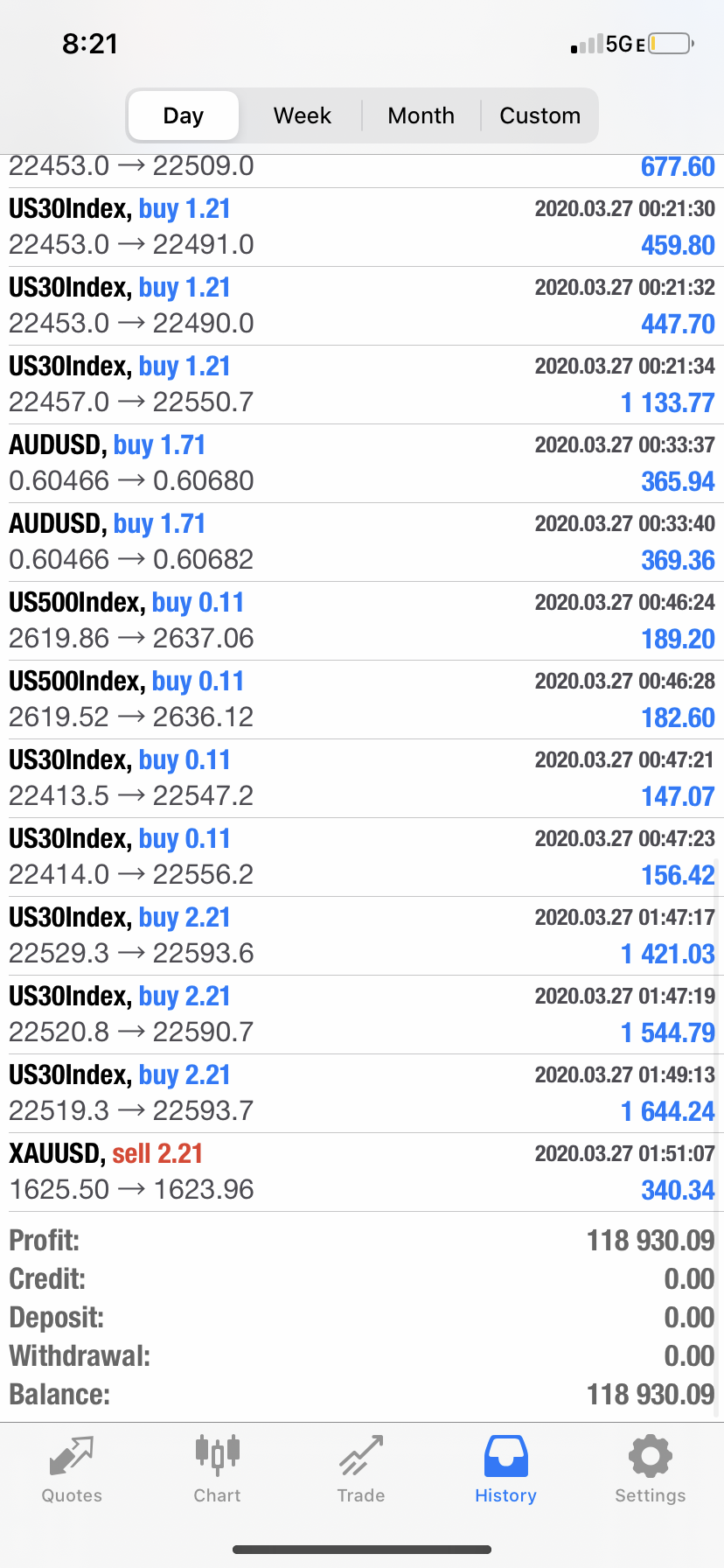Viewport: 724px width, 1568px height.
Task: Open US500Index trade with profit 182.60
Action: click(362, 700)
